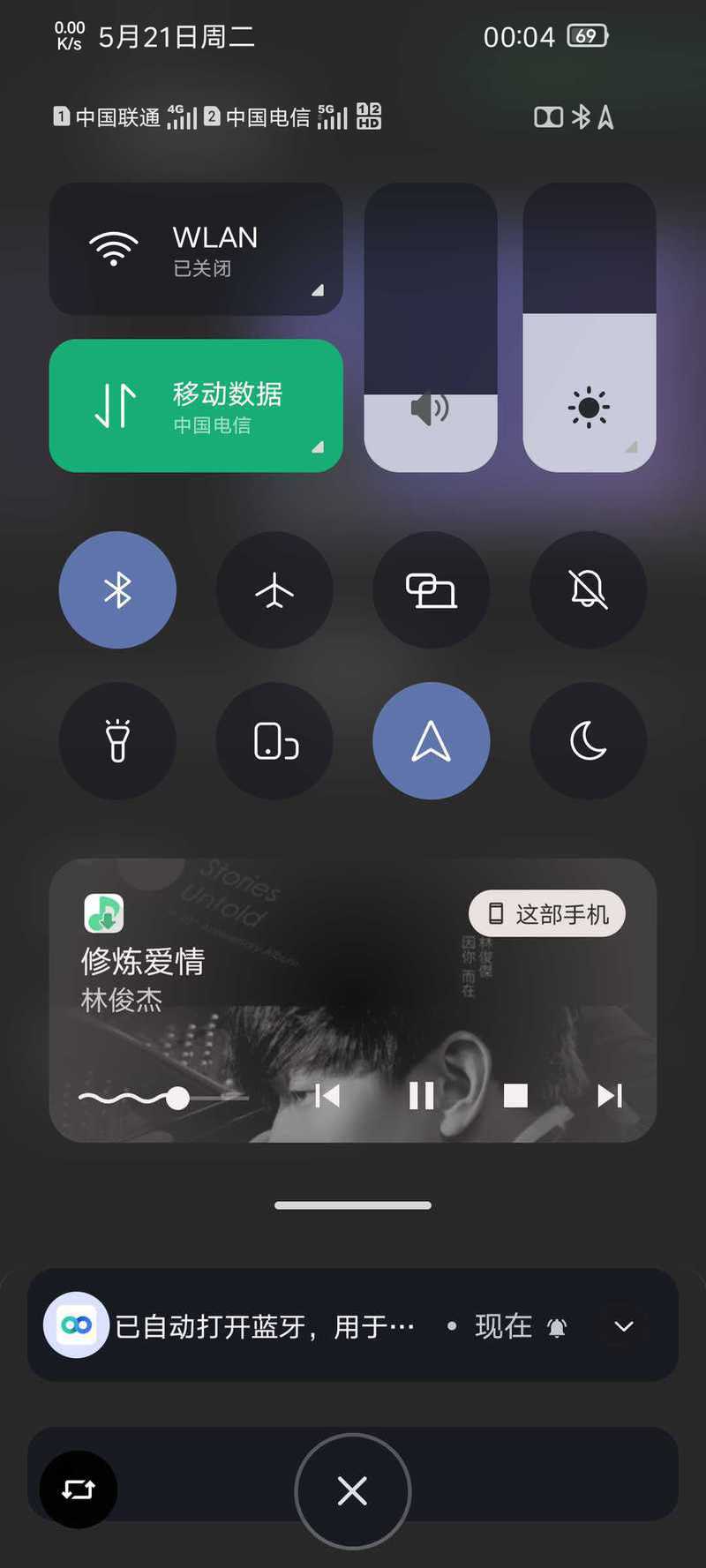Enable airplane mode
The image size is (706, 1568).
tap(274, 589)
